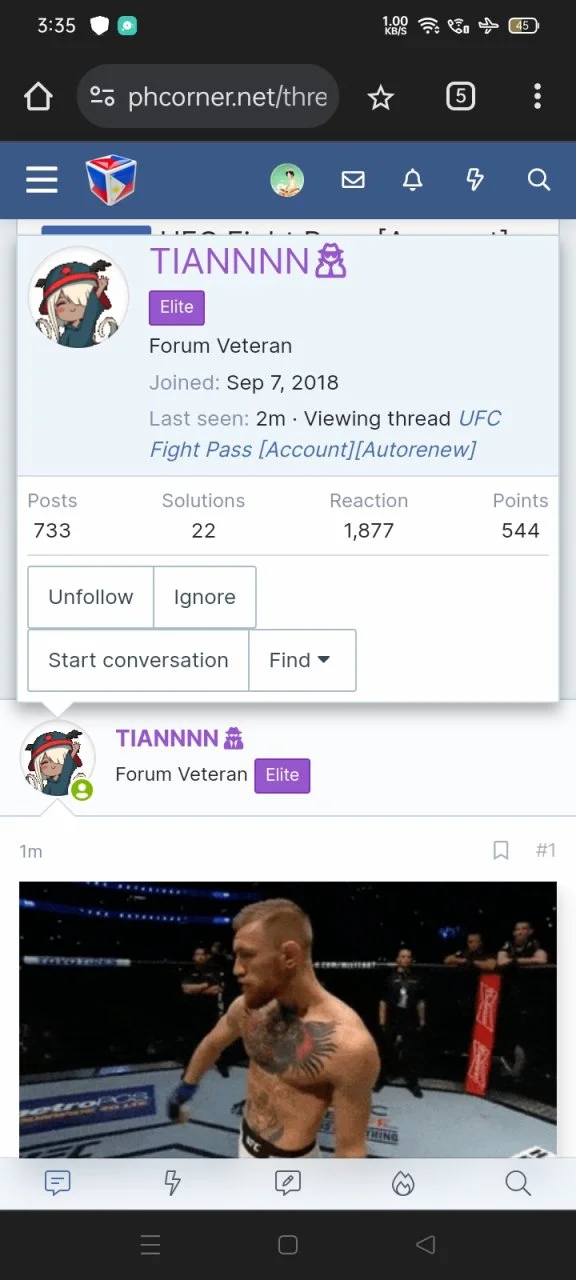Go back with the system back button
Image resolution: width=576 pixels, height=1280 pixels.
coord(425,1245)
